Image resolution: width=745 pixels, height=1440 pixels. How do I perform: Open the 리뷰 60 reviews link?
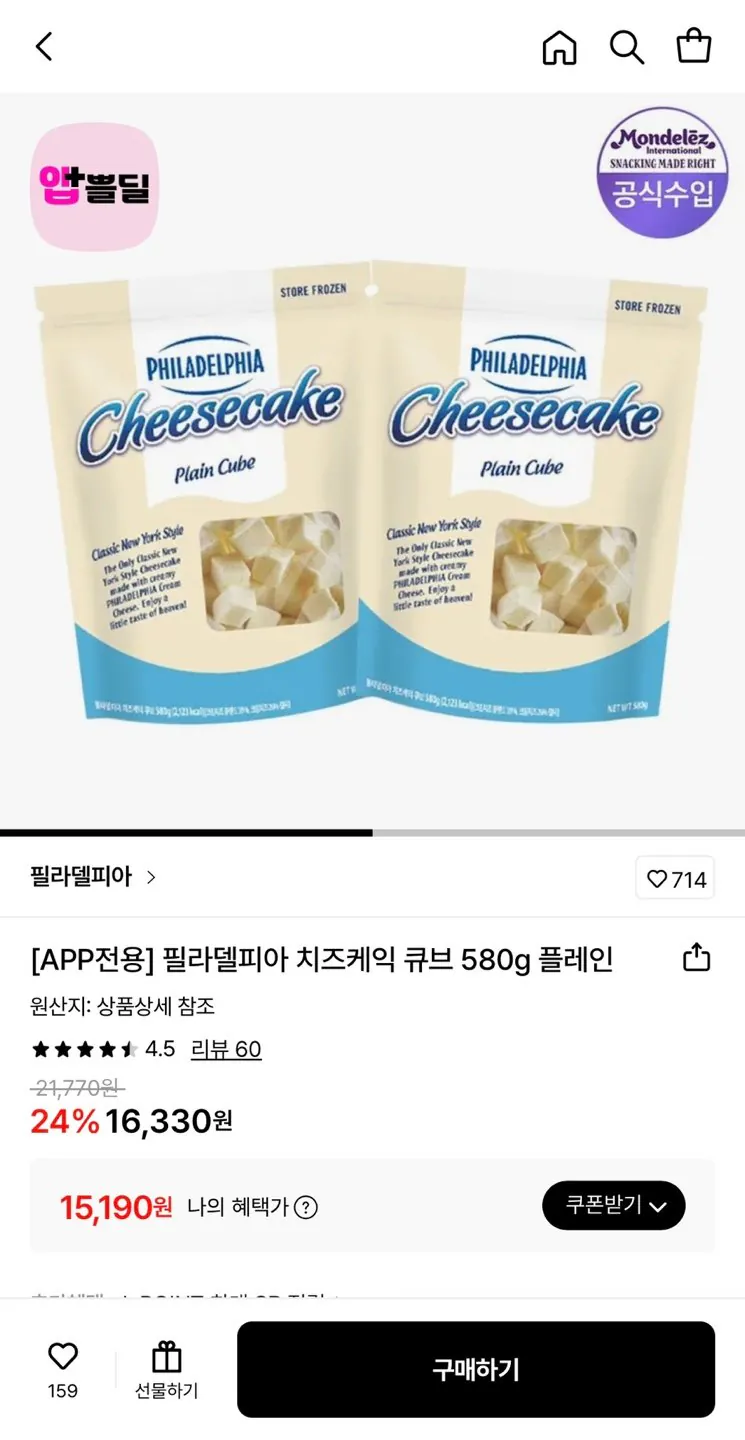[x=226, y=1049]
